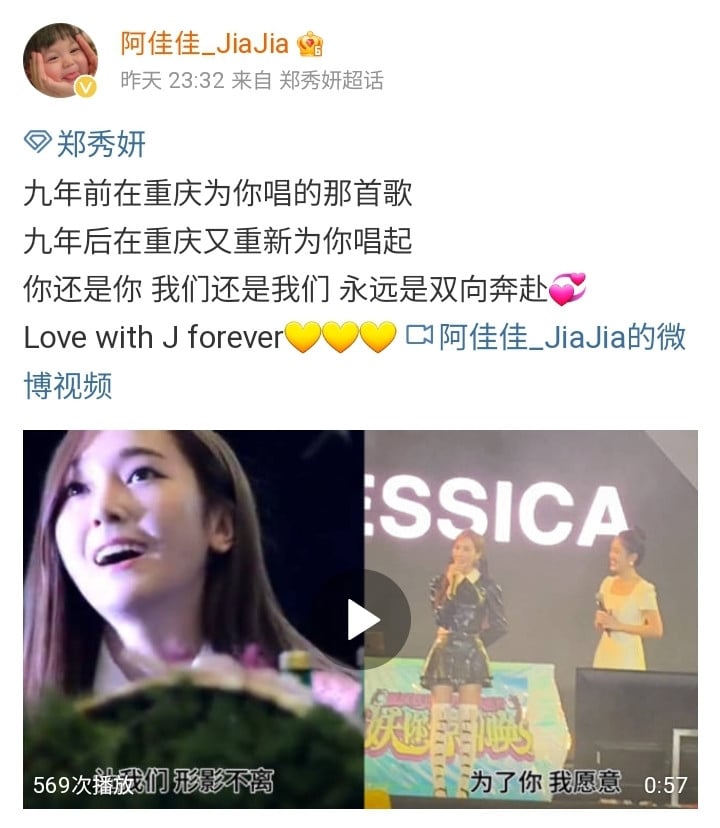Open the 阿佳佳_JiaJia的微博视频 link

(x=546, y=338)
